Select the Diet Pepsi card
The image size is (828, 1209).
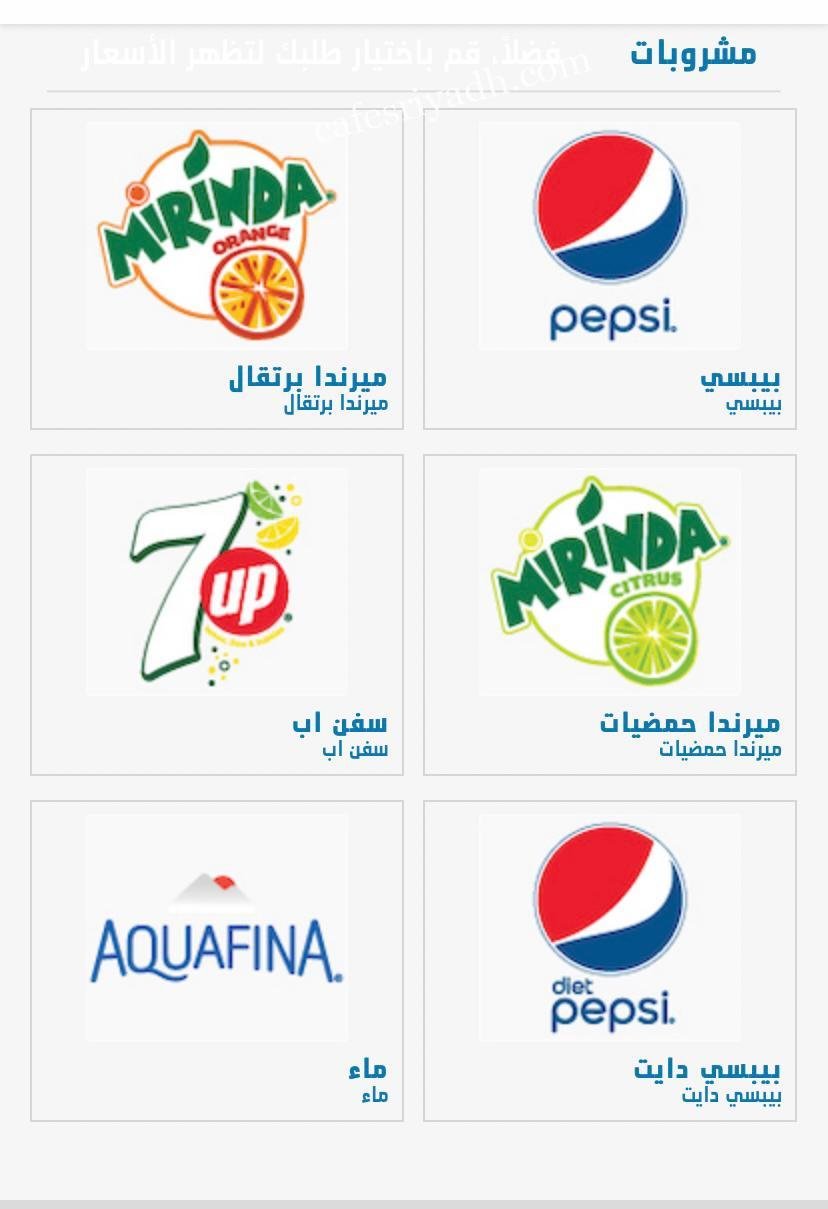point(610,961)
